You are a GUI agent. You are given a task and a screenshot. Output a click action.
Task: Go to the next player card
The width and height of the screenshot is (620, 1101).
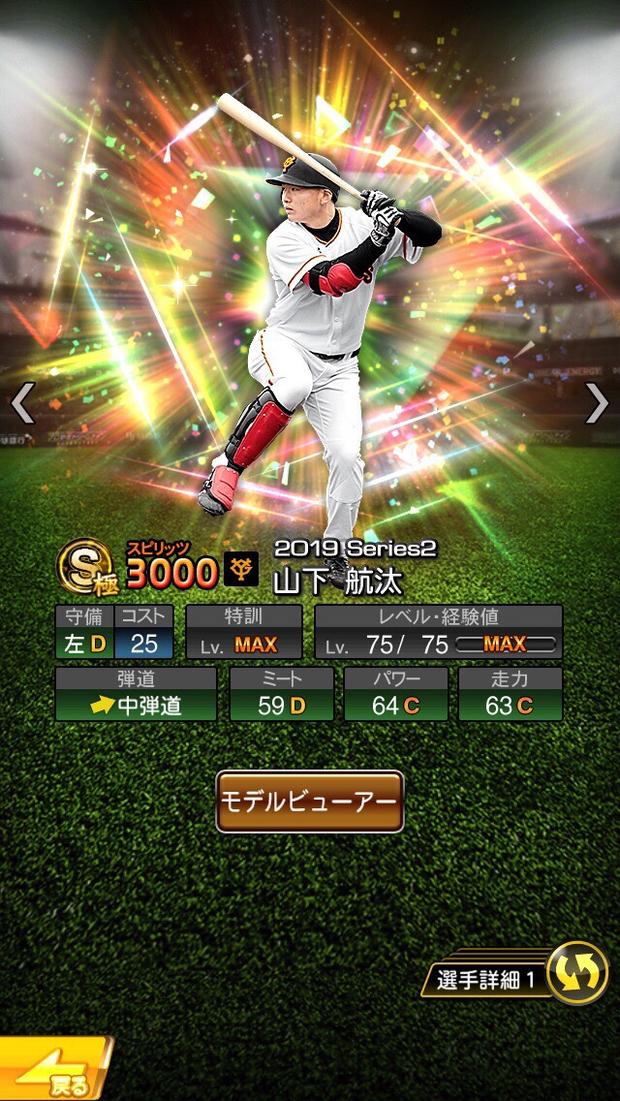pyautogui.click(x=597, y=403)
